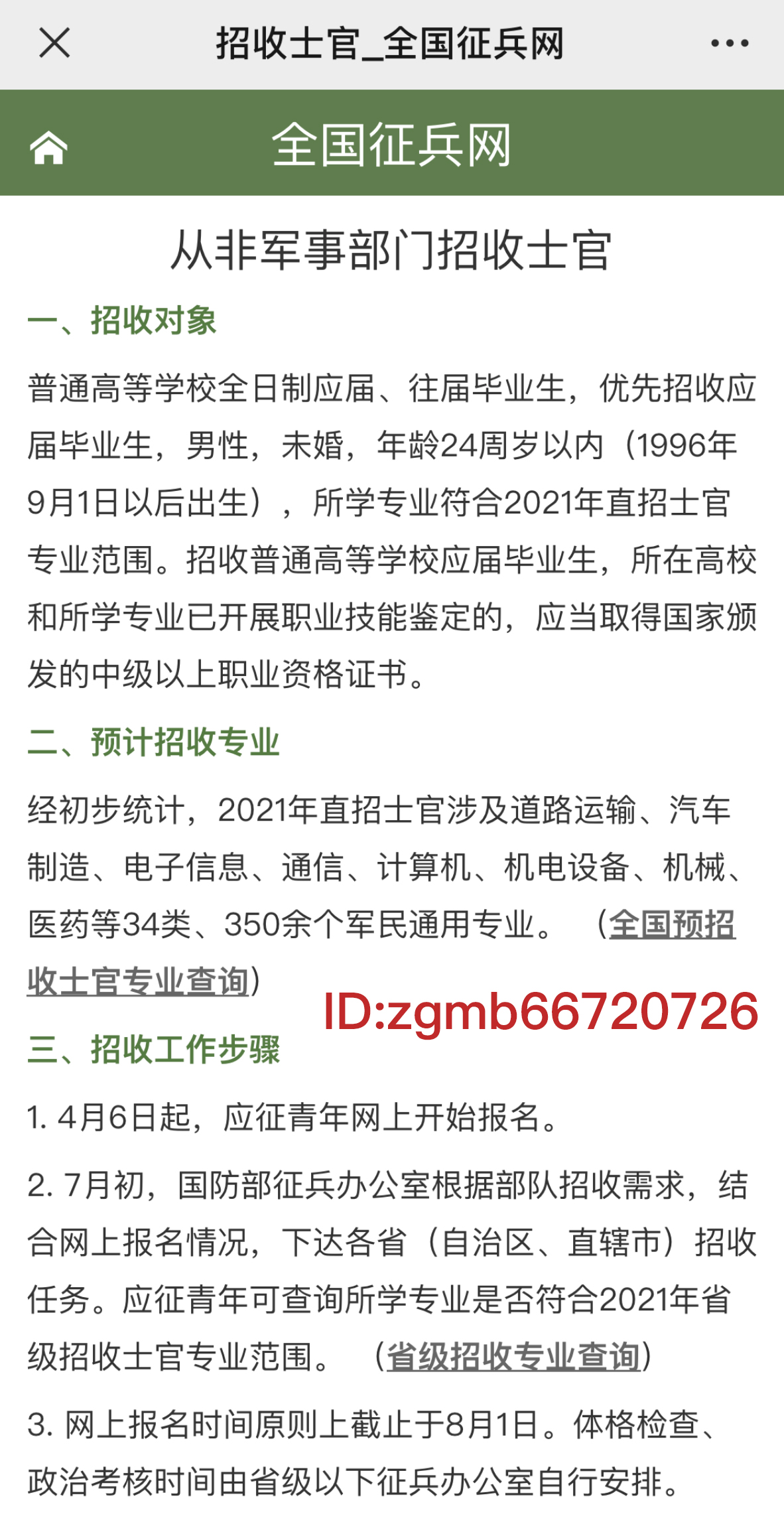Select the page title 招收士官_全国征兵网
Screen dimensions: 784x1526
(391, 42)
